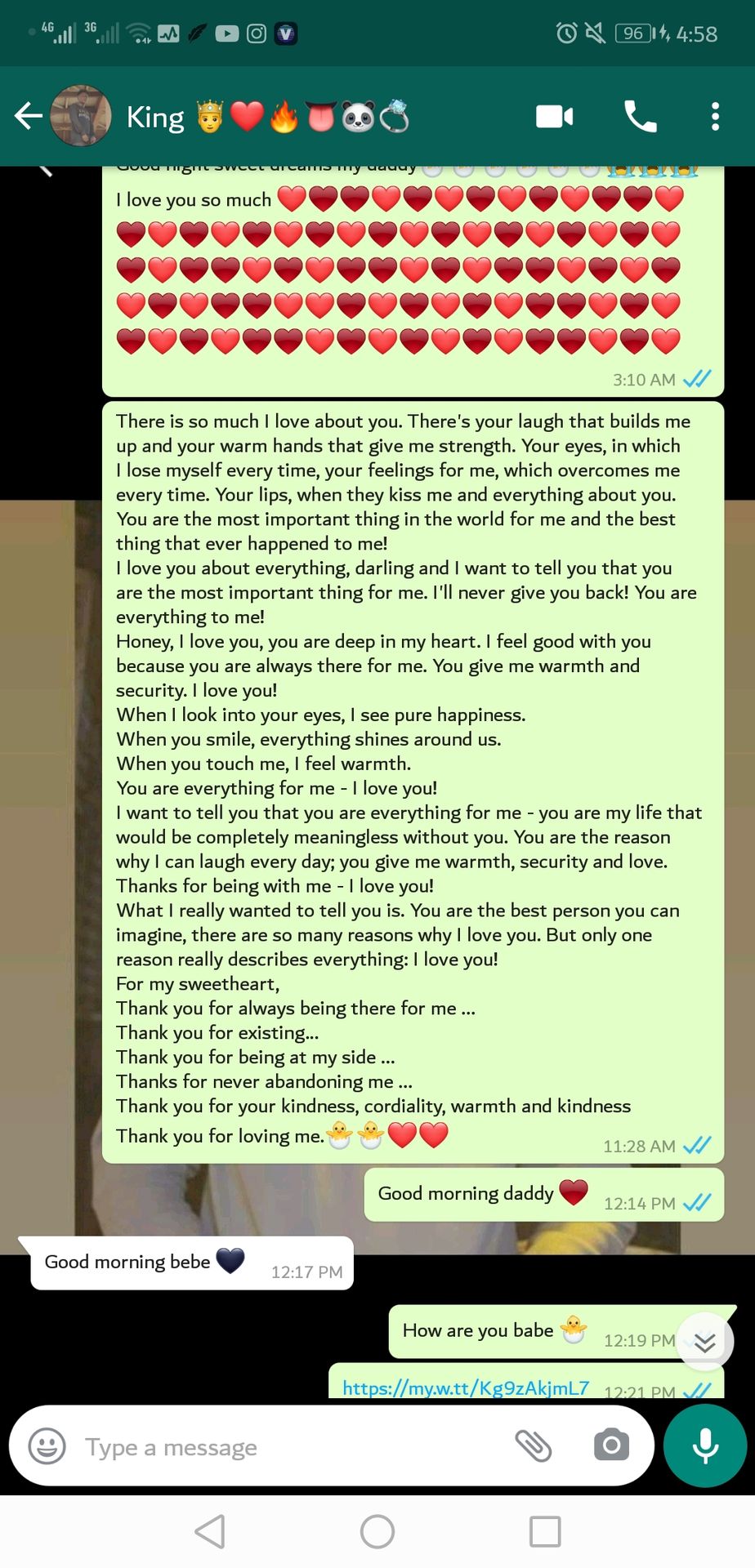Image resolution: width=755 pixels, height=1568 pixels.
Task: Open the emoji picker
Action: (x=47, y=1446)
